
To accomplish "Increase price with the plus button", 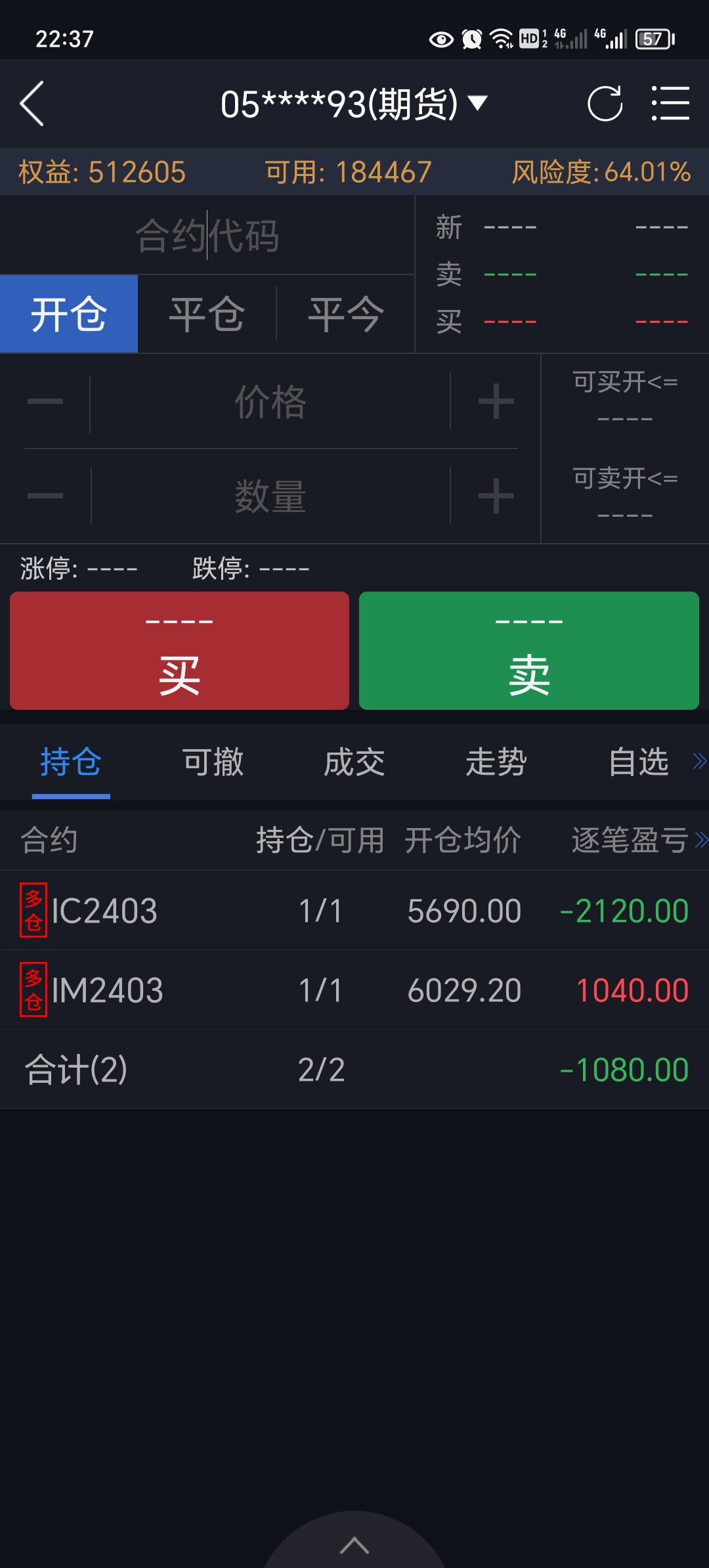I will (496, 401).
